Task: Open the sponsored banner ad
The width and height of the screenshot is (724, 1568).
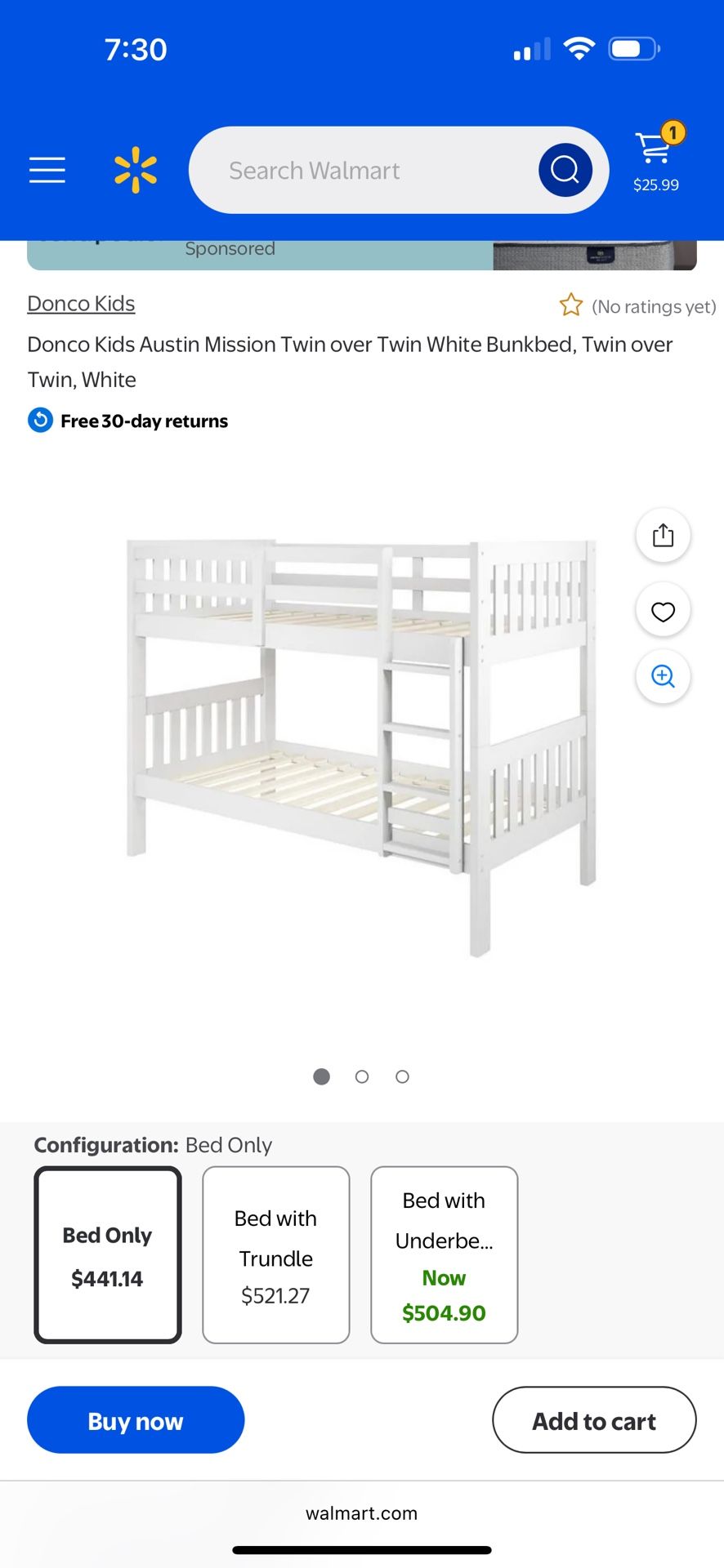Action: pyautogui.click(x=360, y=254)
